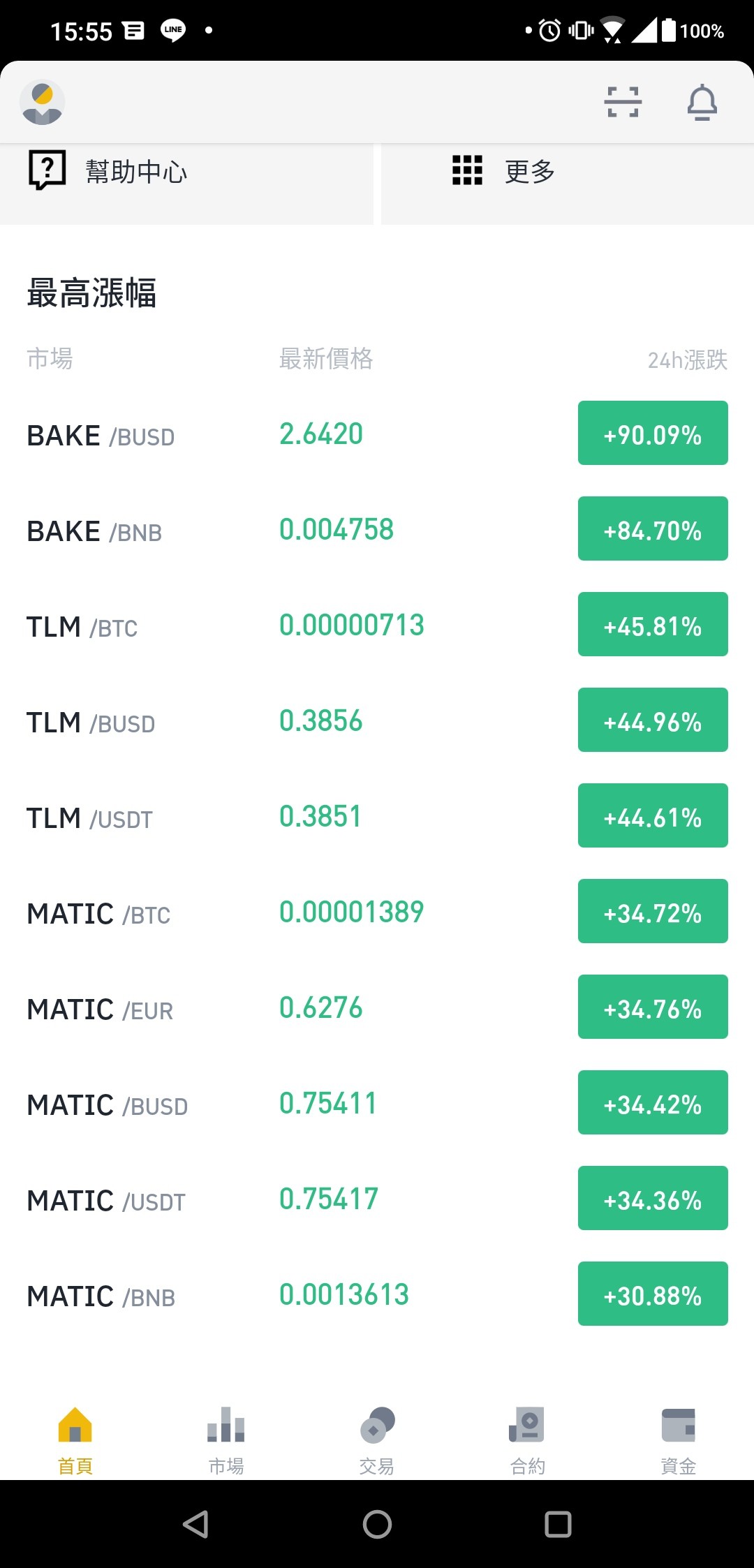The width and height of the screenshot is (754, 1568).
Task: Open the profile avatar icon
Action: [43, 103]
